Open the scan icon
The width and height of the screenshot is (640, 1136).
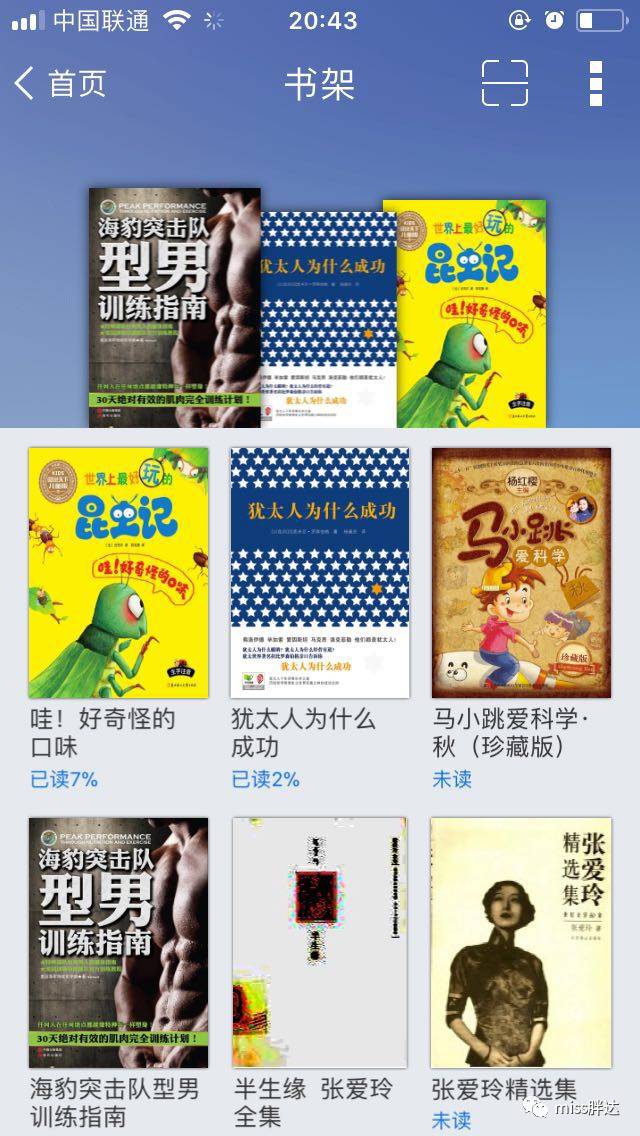505,83
